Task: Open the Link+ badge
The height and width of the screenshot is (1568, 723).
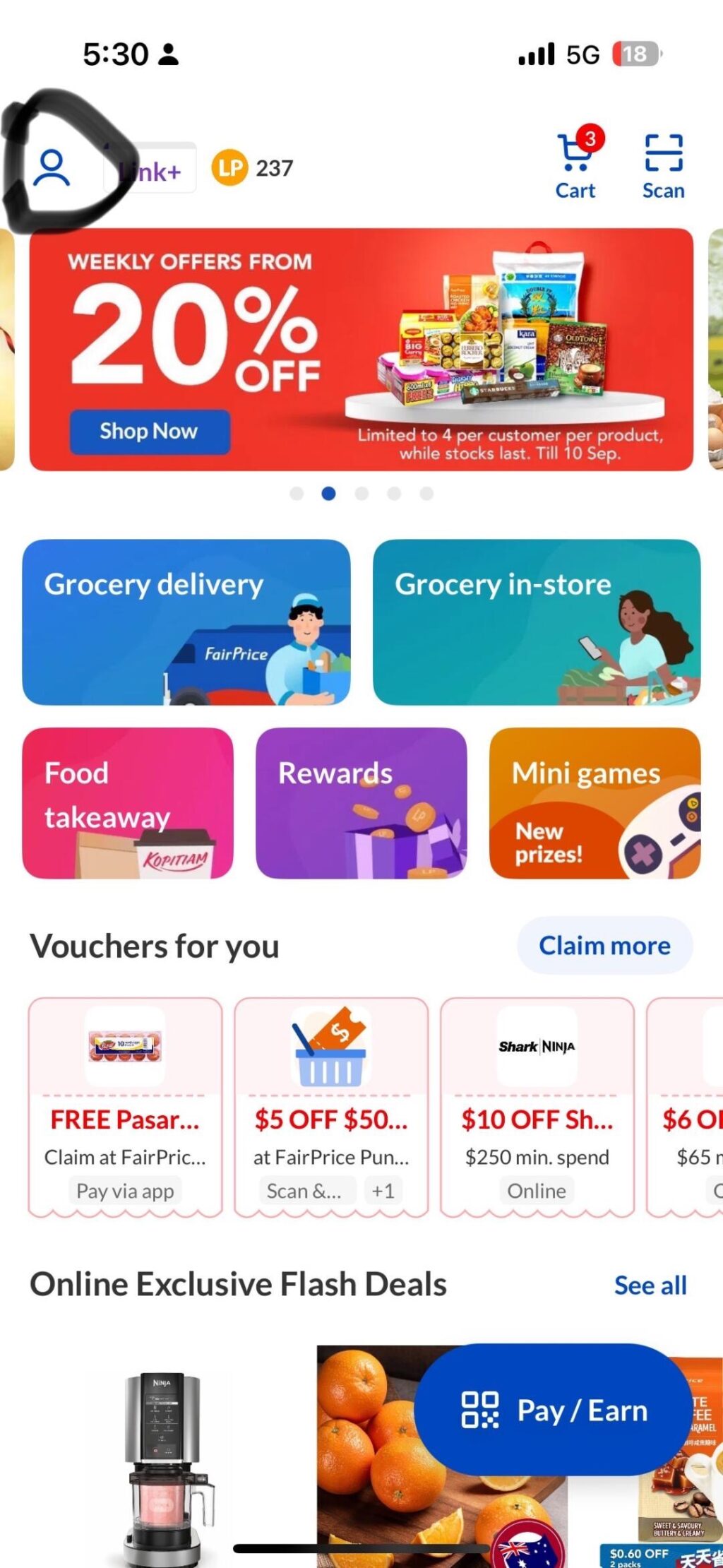Action: tap(151, 170)
